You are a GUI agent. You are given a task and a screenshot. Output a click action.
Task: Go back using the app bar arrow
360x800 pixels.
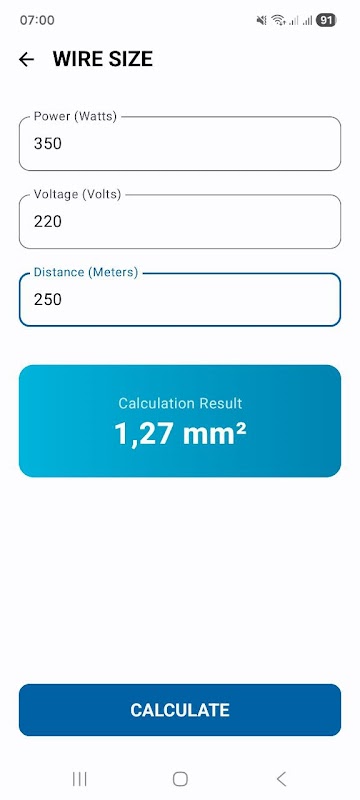click(x=26, y=59)
